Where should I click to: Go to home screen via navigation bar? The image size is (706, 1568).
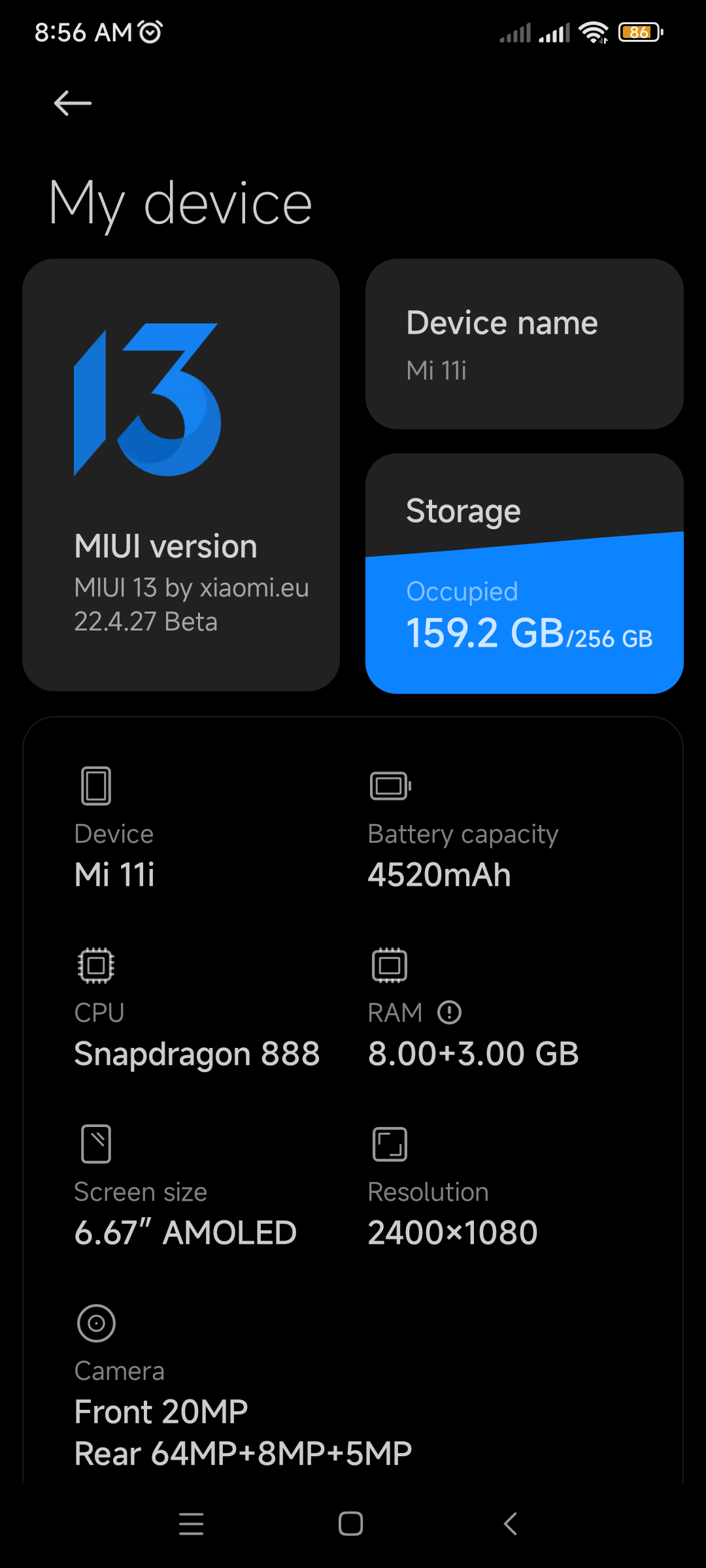coord(351,1524)
